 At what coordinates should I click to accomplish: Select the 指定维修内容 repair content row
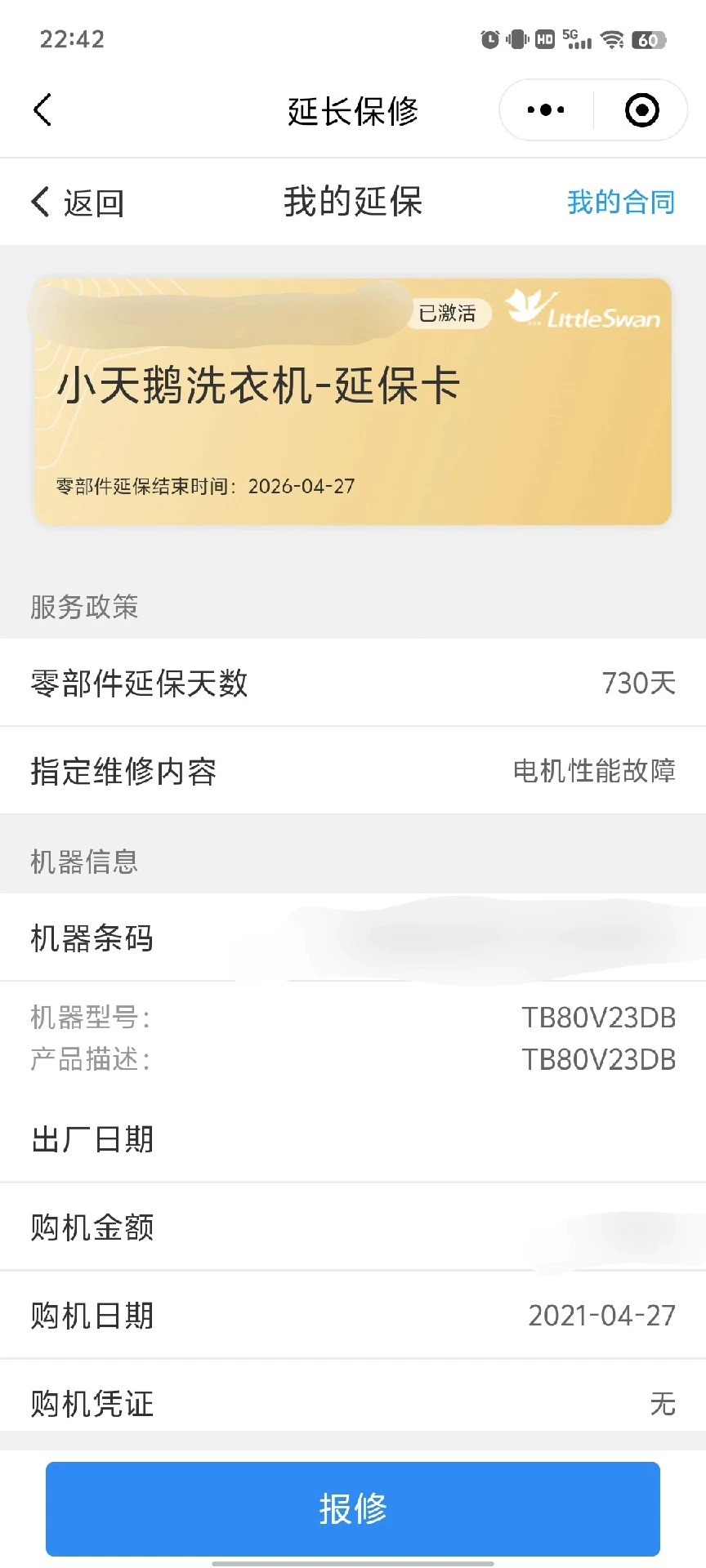click(x=353, y=771)
